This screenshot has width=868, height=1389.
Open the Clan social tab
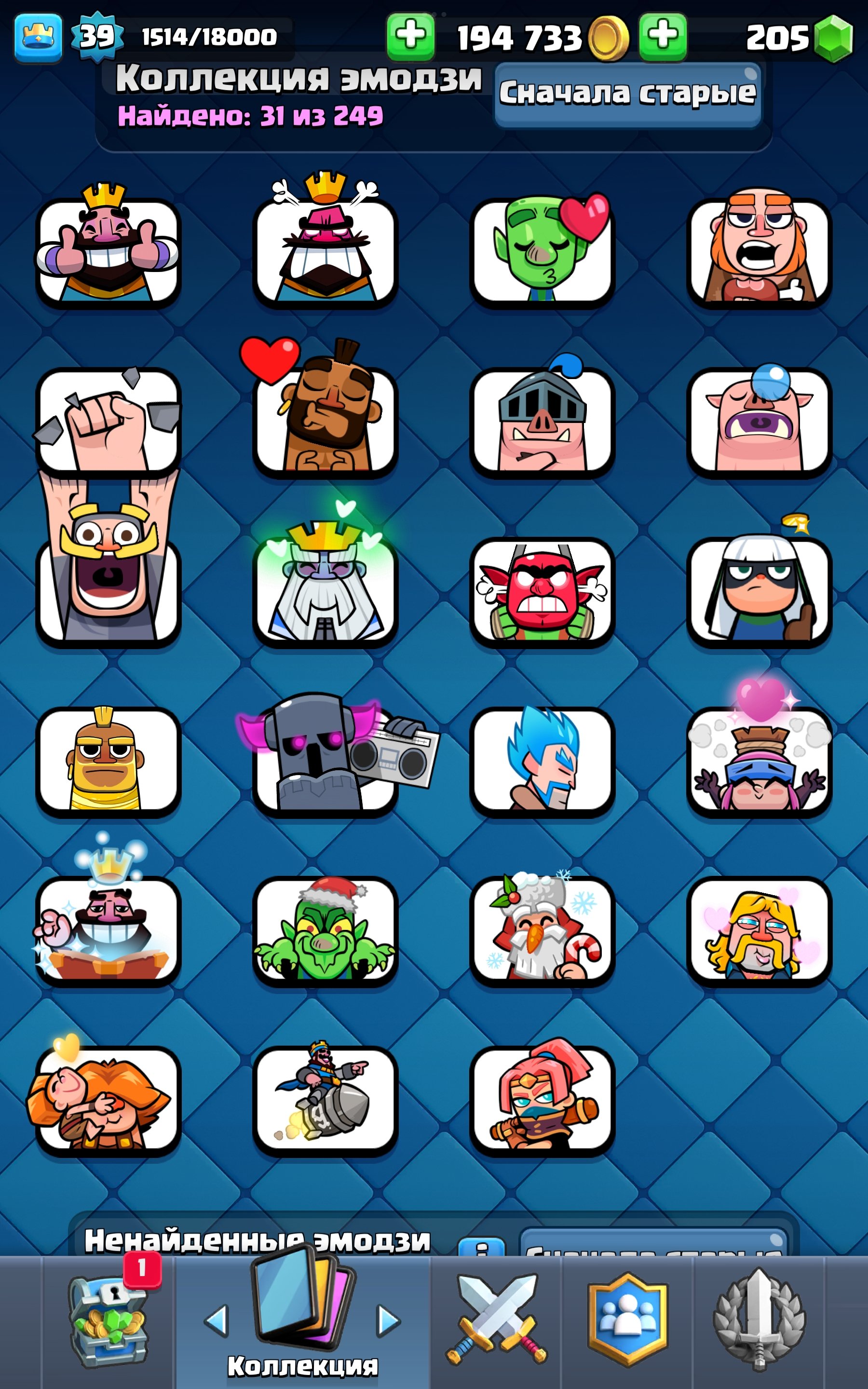pos(627,1320)
